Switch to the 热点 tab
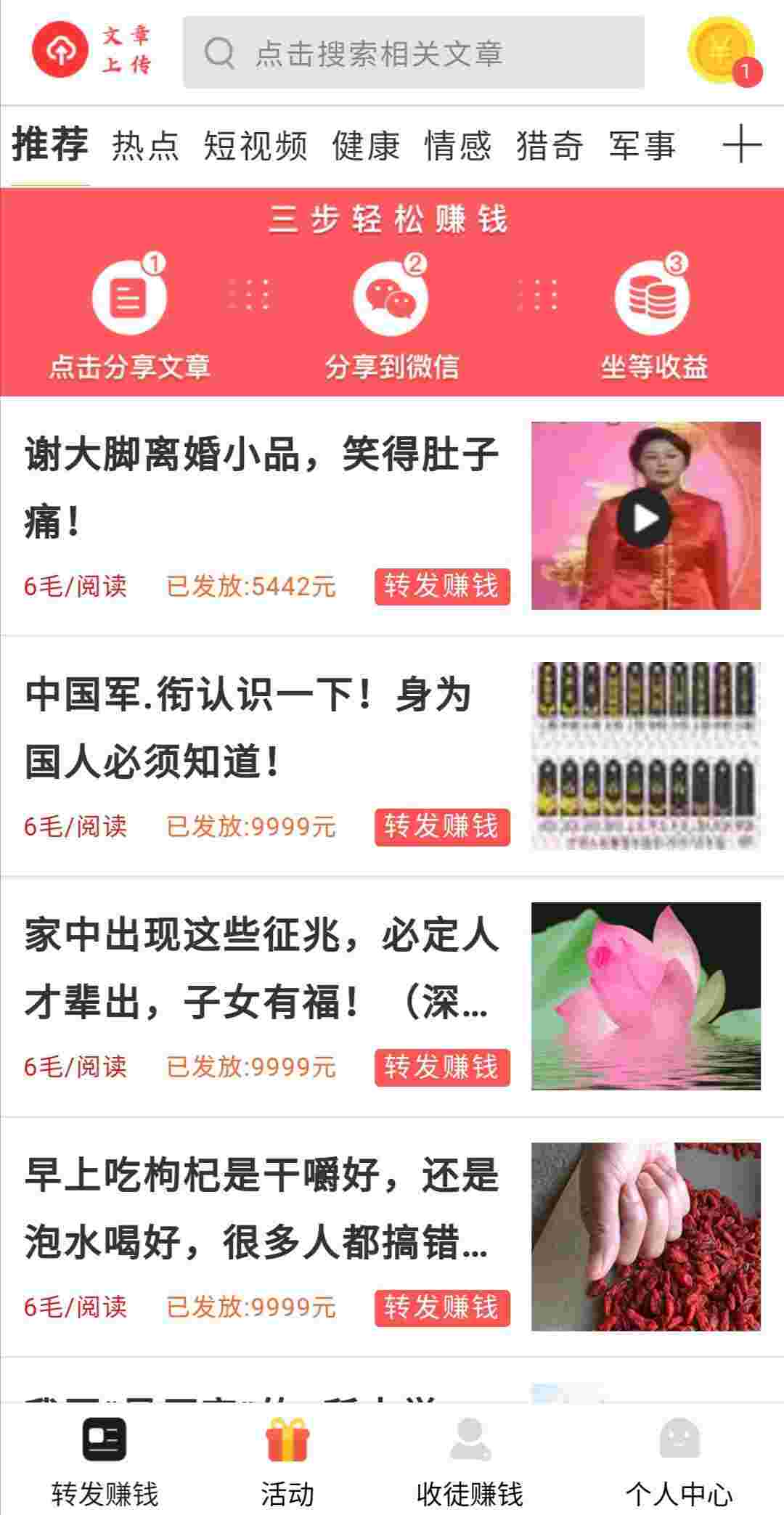This screenshot has height=1515, width=784. coord(145,146)
